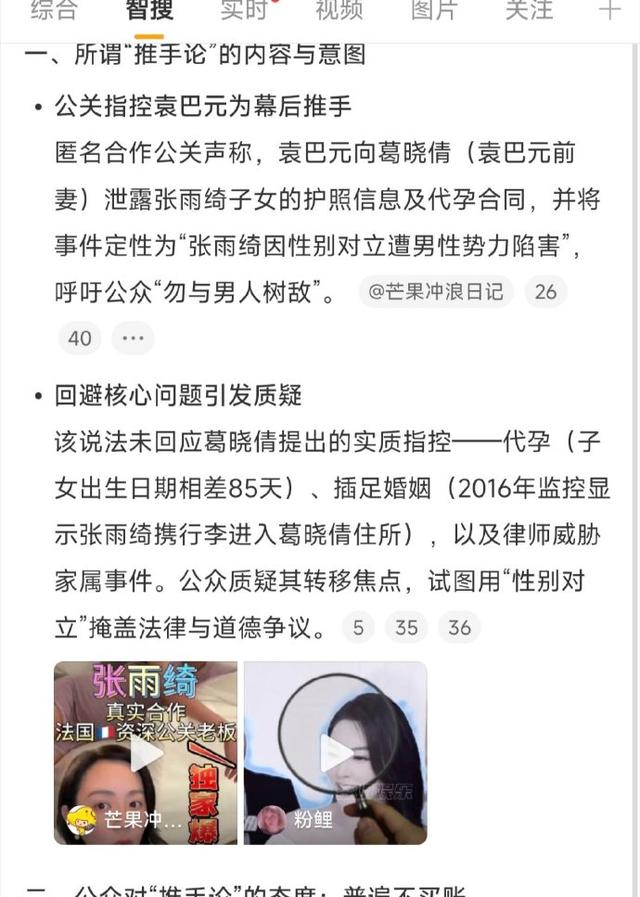The image size is (640, 897).
Task: Open reference chip 26
Action: pos(545,292)
